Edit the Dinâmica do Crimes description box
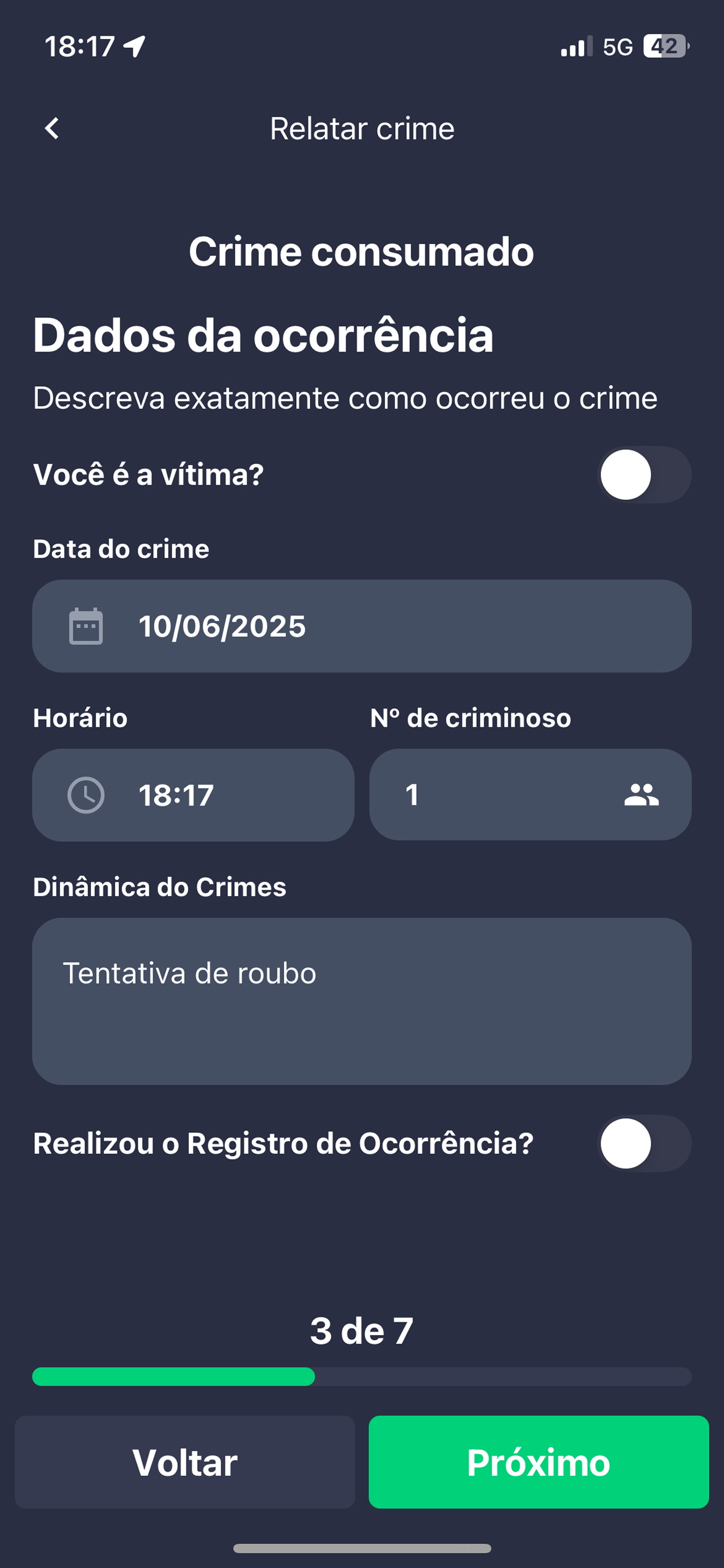 [x=362, y=1002]
